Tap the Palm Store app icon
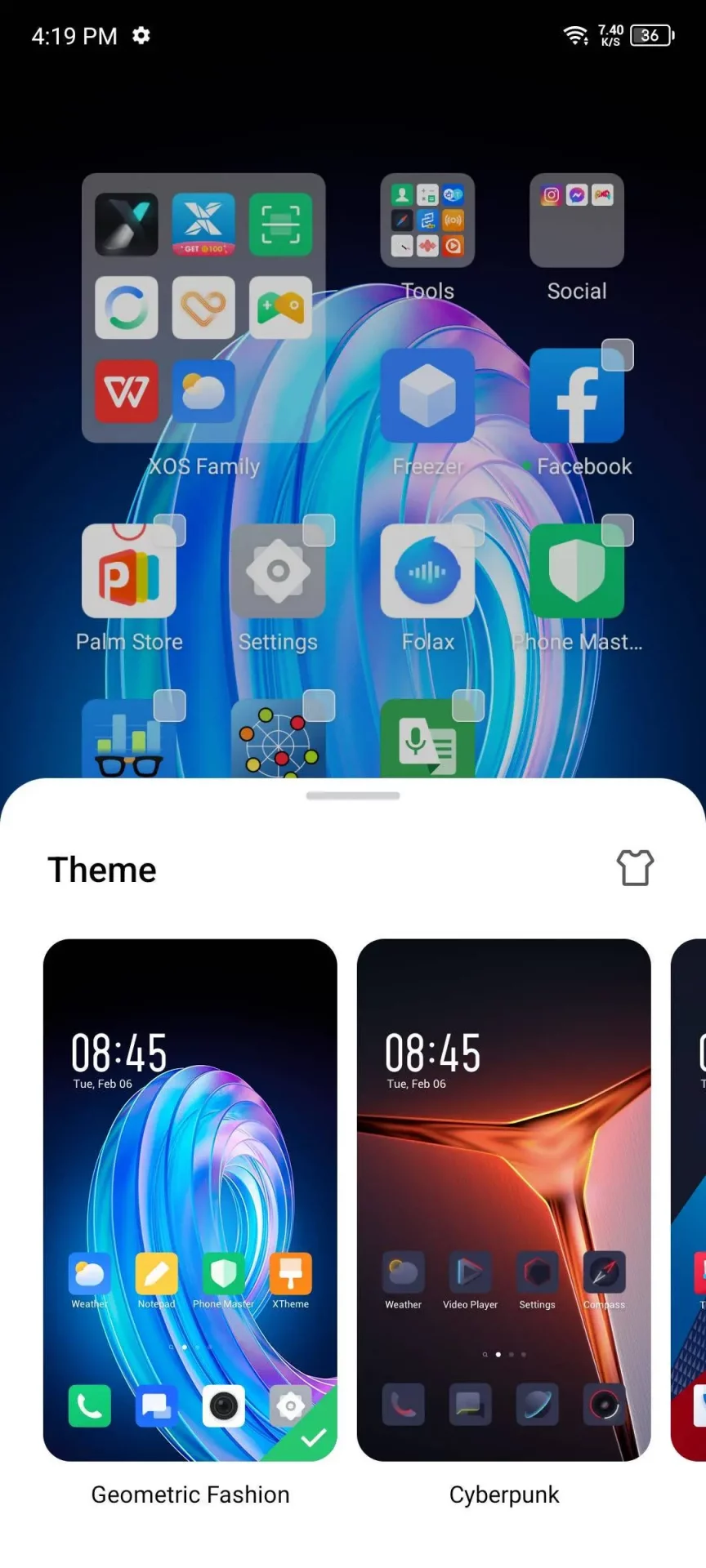The height and width of the screenshot is (1568, 706). 129,571
